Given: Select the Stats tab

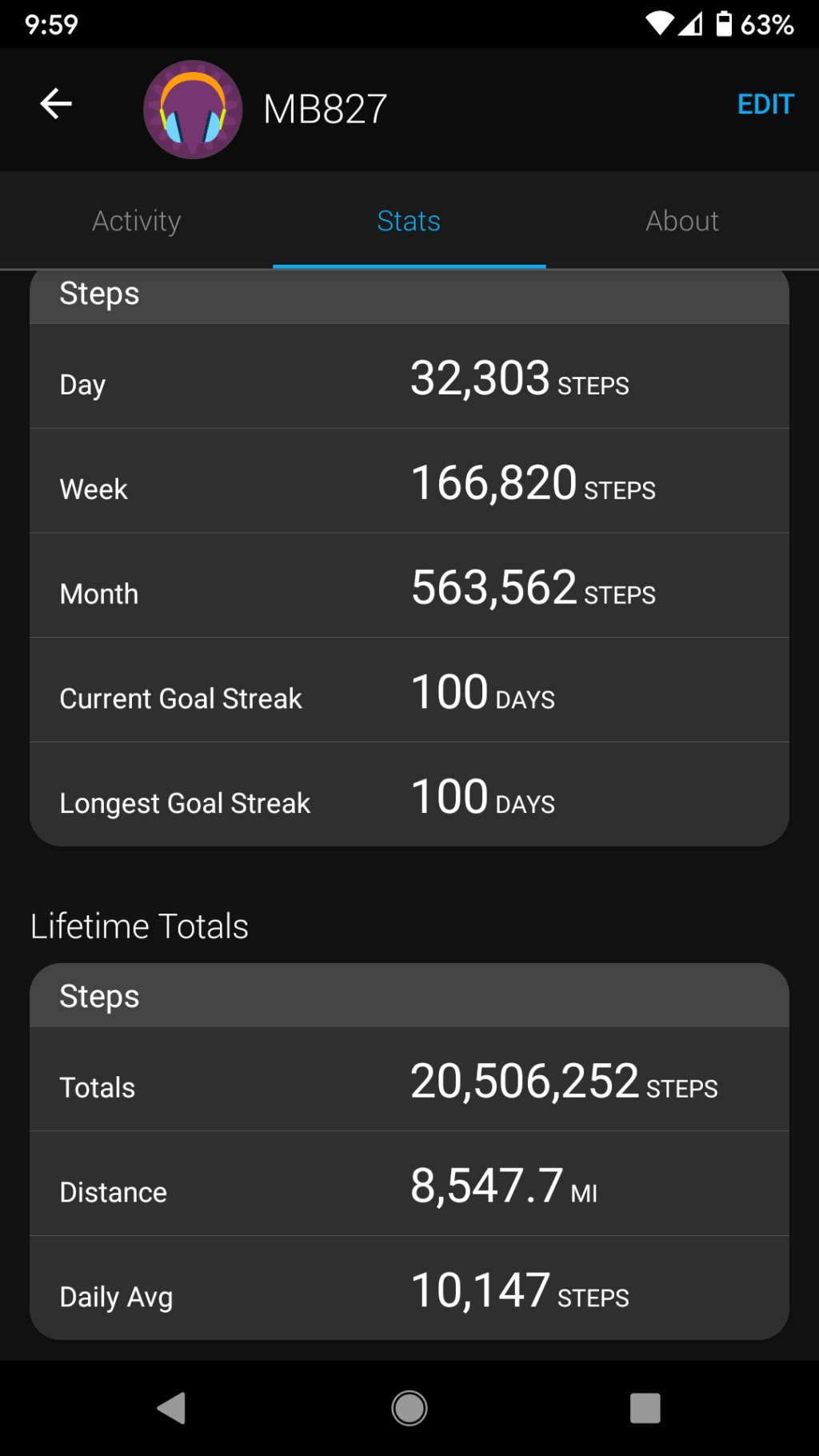Looking at the screenshot, I should coord(409,221).
